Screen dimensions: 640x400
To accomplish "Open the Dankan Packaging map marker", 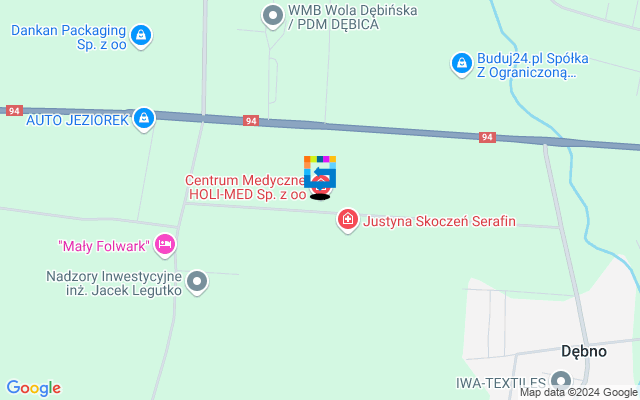I will tap(142, 37).
